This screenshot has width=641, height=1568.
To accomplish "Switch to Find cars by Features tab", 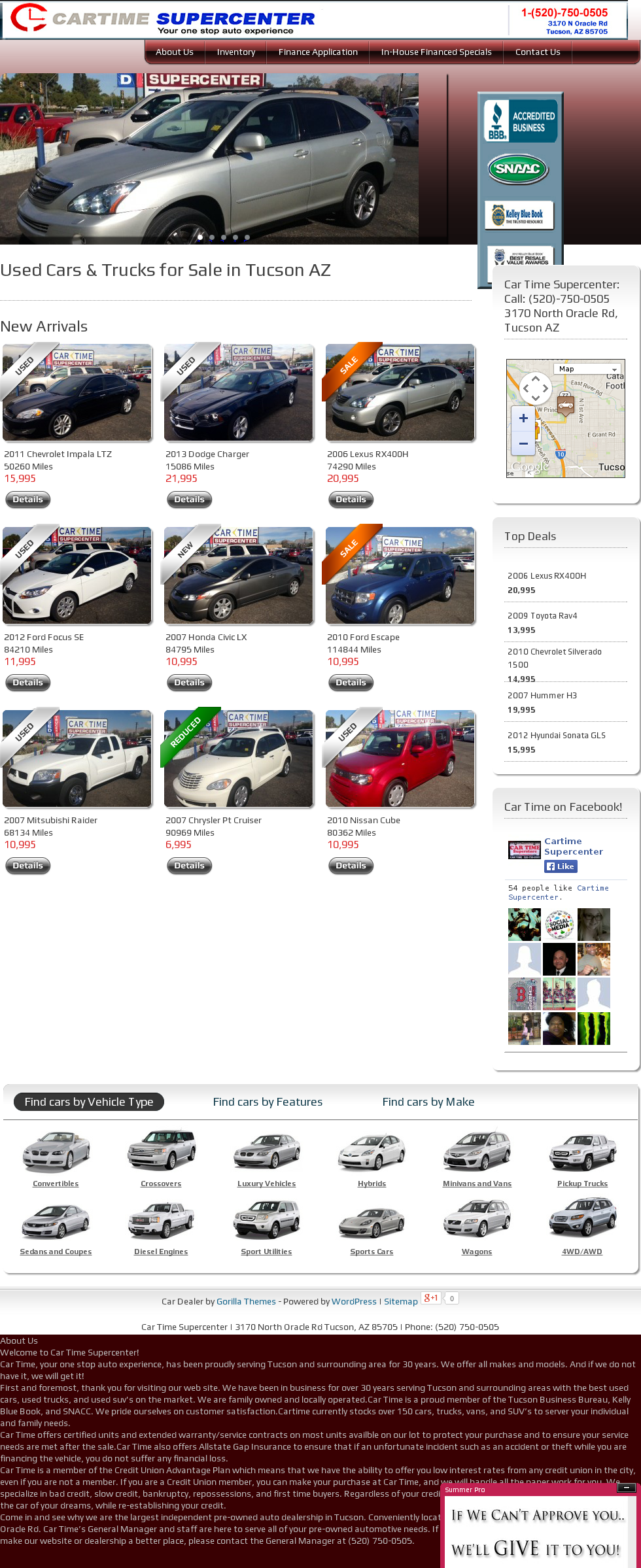I will tap(268, 1102).
